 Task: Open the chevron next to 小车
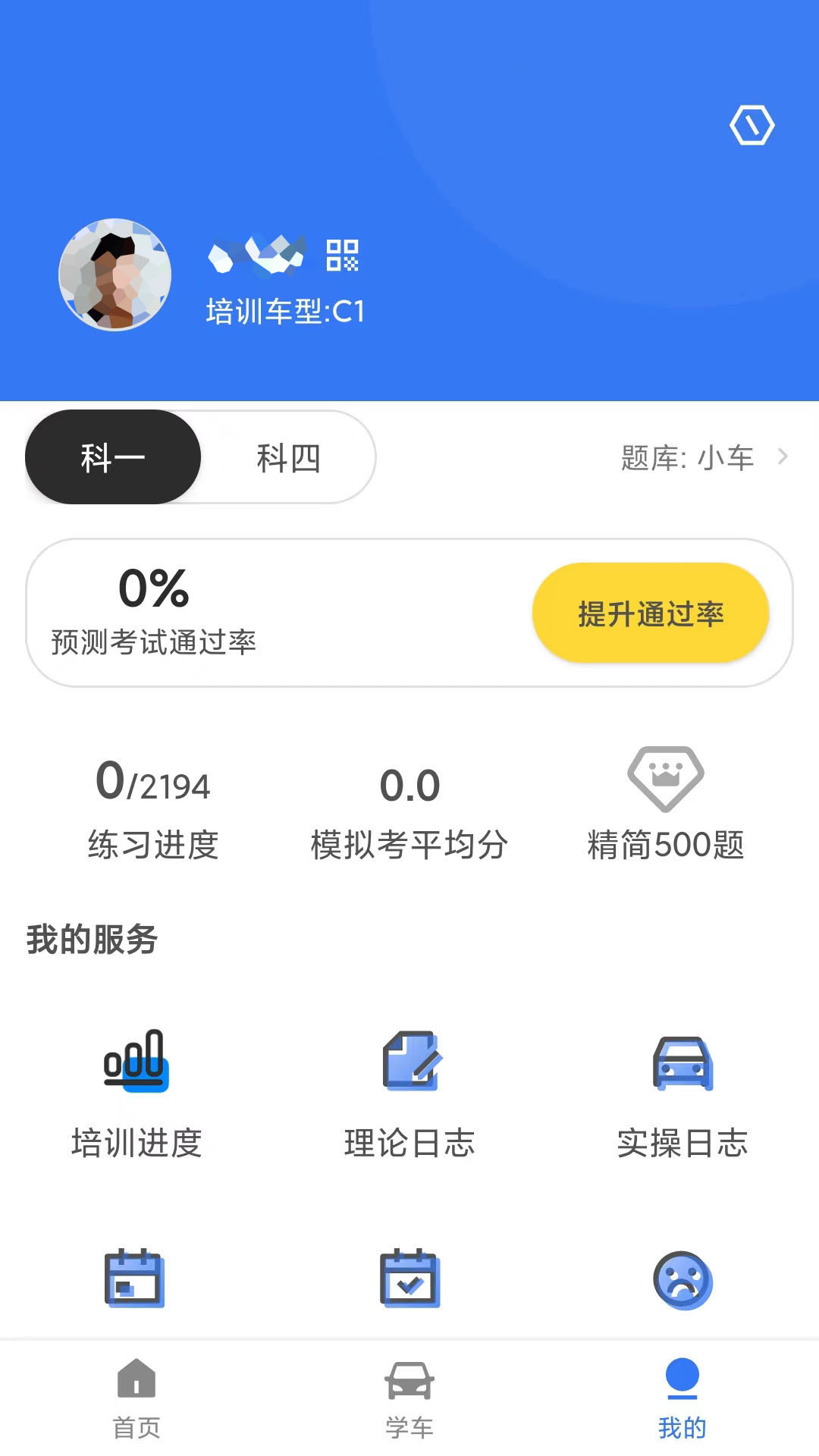(x=785, y=457)
